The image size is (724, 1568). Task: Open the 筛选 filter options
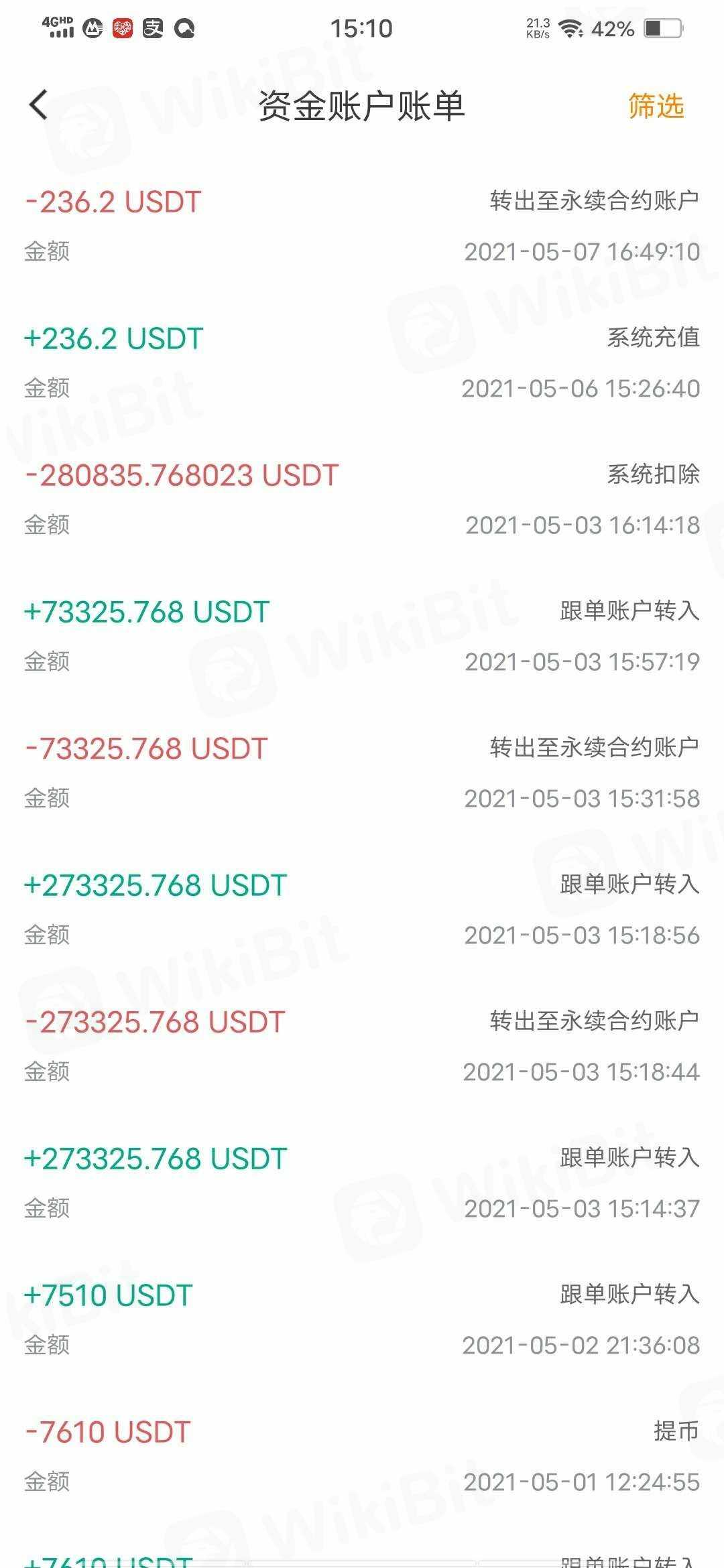coord(656,107)
